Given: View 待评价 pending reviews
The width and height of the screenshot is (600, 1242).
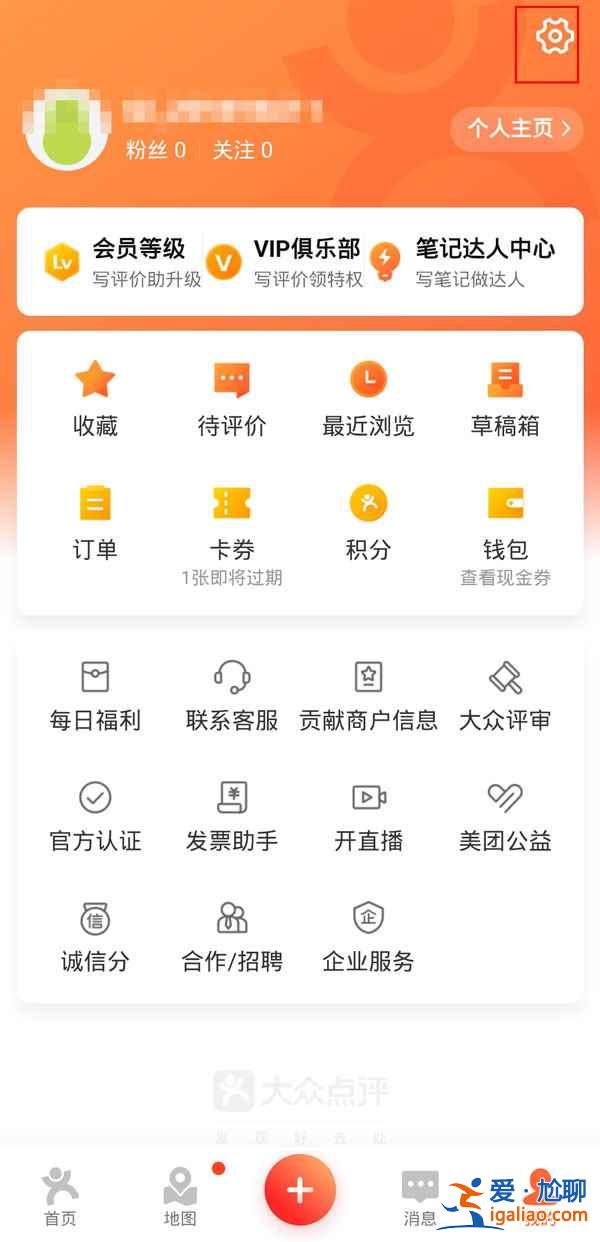Looking at the screenshot, I should point(232,400).
